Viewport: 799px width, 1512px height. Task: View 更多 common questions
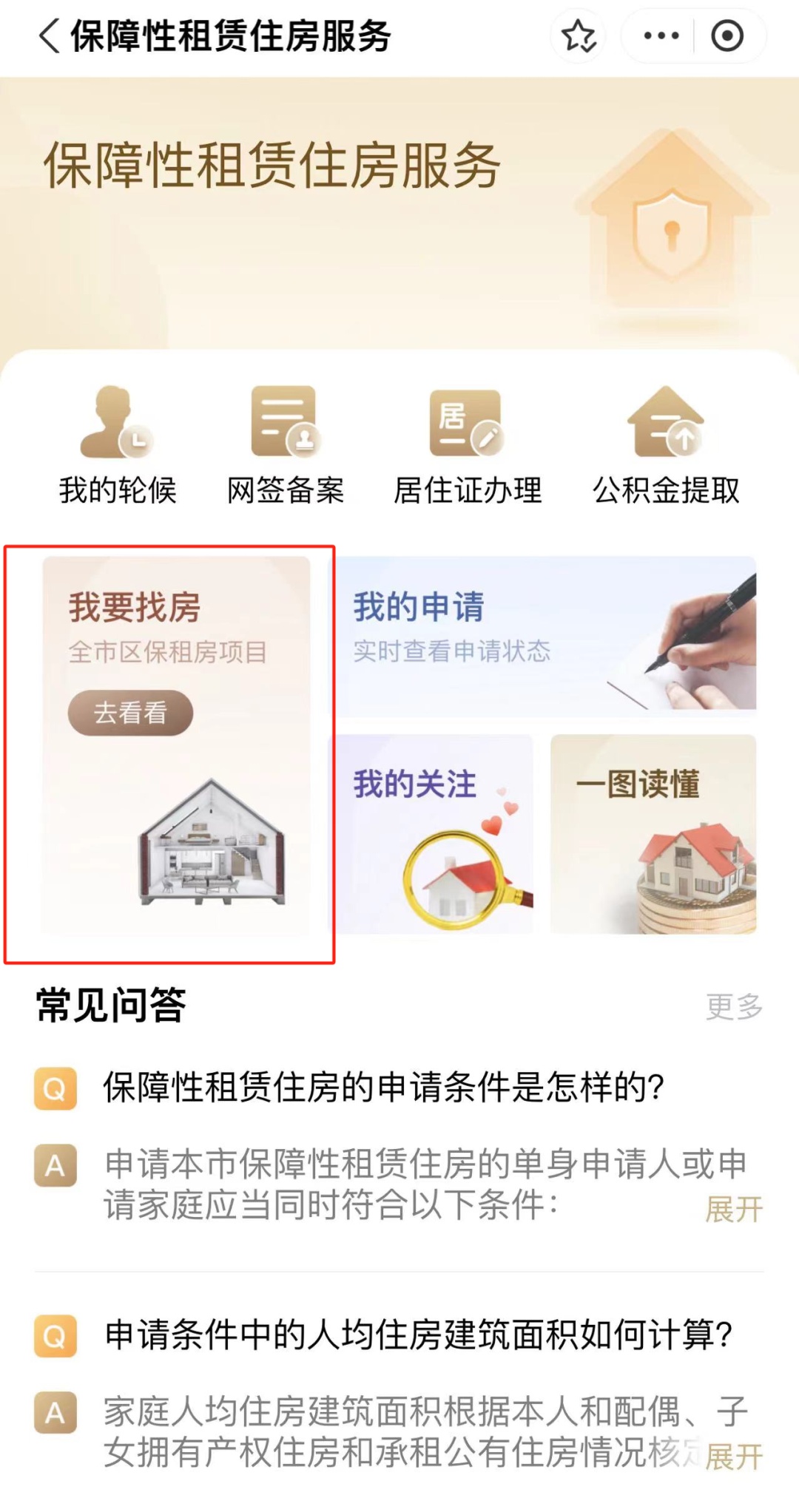point(733,1006)
